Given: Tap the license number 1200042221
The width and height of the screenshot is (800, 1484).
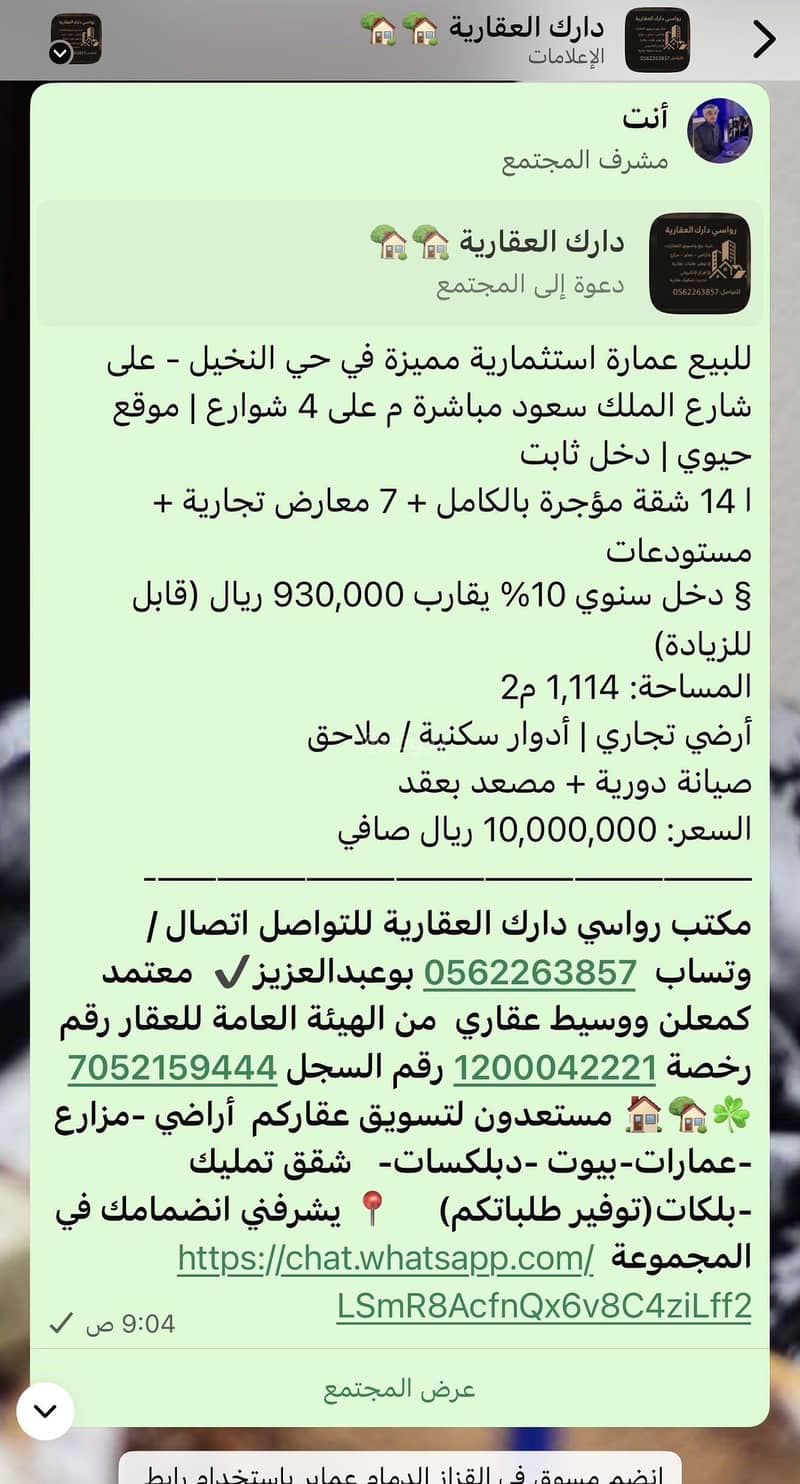Looking at the screenshot, I should 555,1068.
